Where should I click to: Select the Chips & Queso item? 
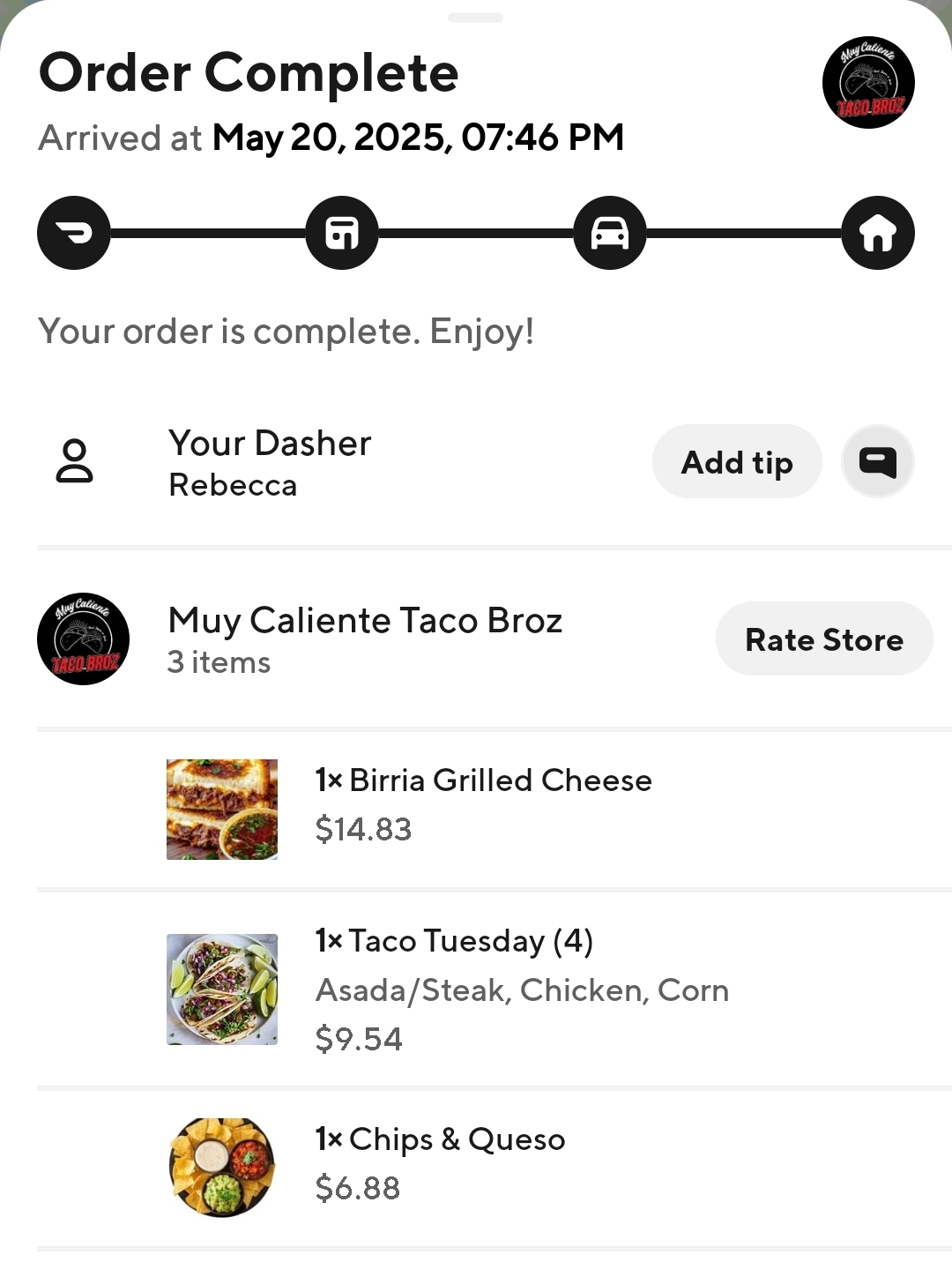coord(439,1139)
